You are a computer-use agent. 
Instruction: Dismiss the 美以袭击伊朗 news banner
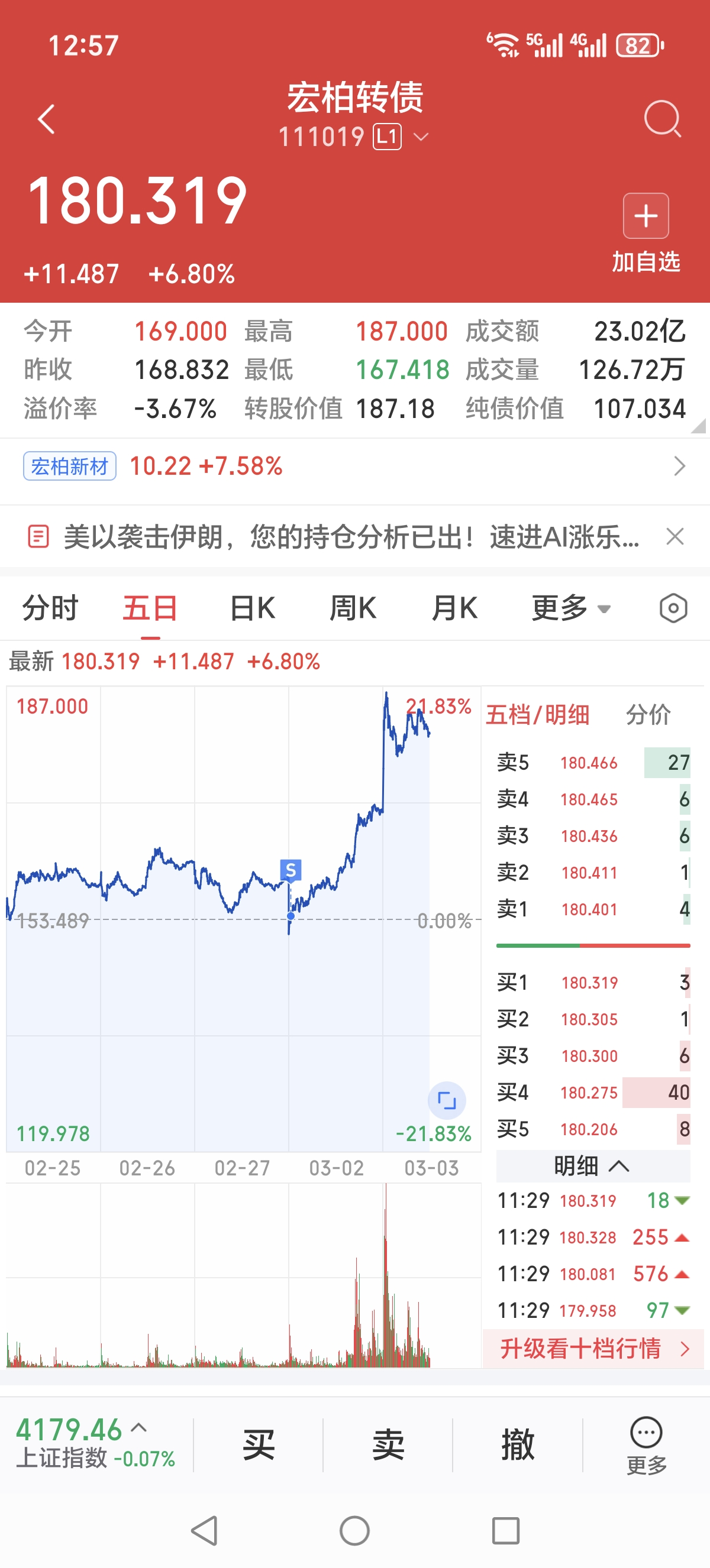674,537
